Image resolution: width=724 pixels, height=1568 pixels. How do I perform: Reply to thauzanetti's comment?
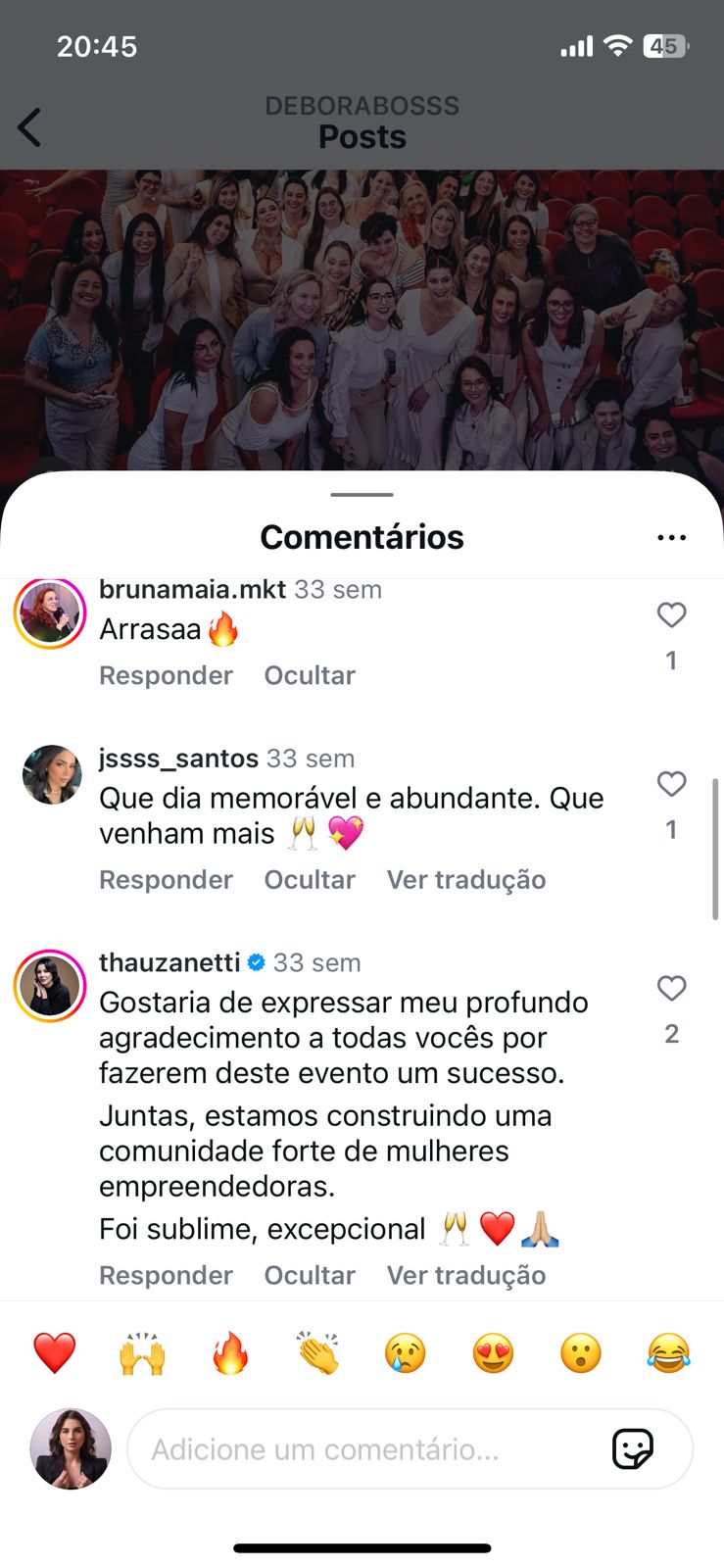point(166,1275)
